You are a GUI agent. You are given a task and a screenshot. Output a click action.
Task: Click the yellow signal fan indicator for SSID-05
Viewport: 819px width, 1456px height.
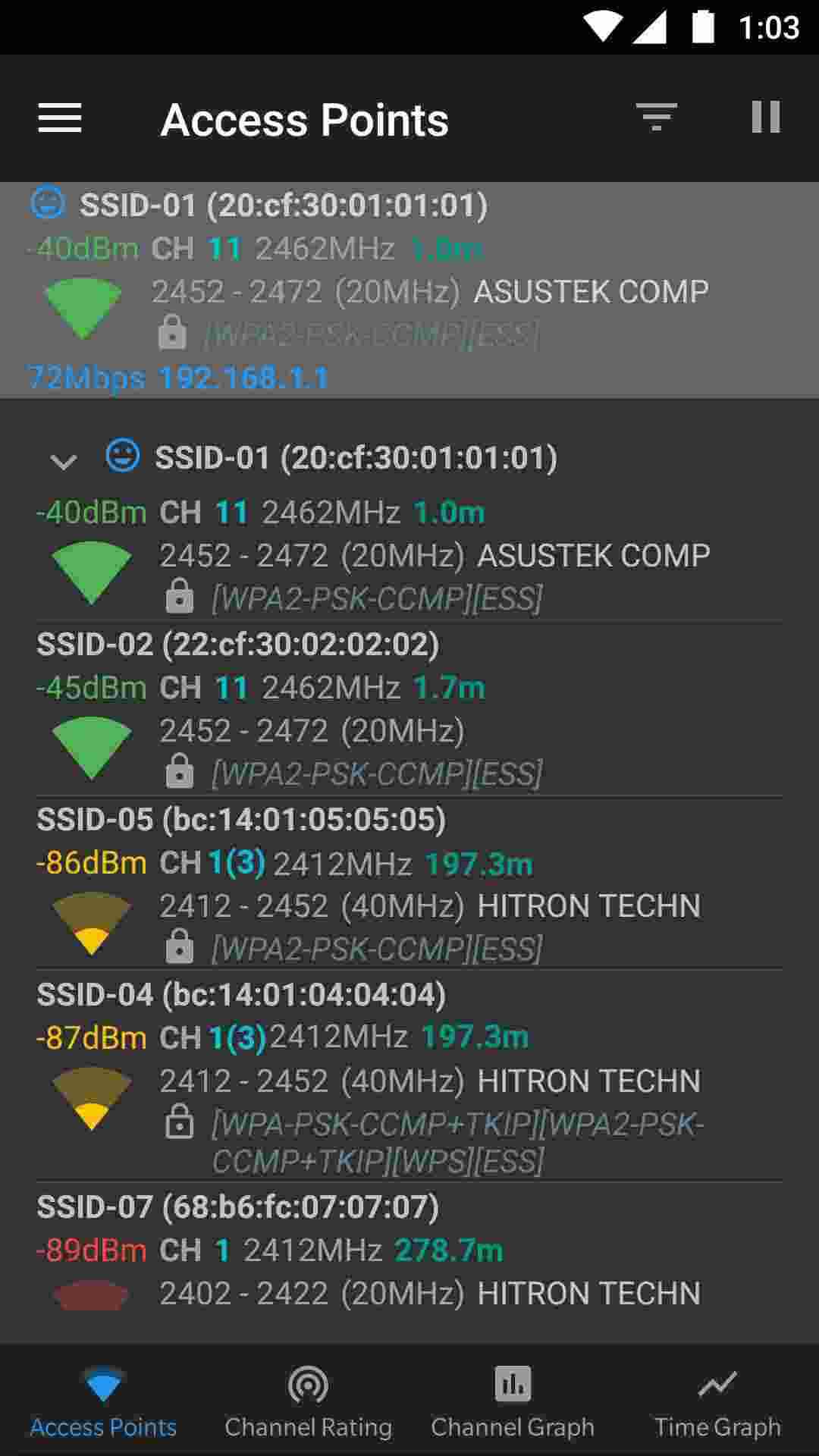[x=91, y=921]
